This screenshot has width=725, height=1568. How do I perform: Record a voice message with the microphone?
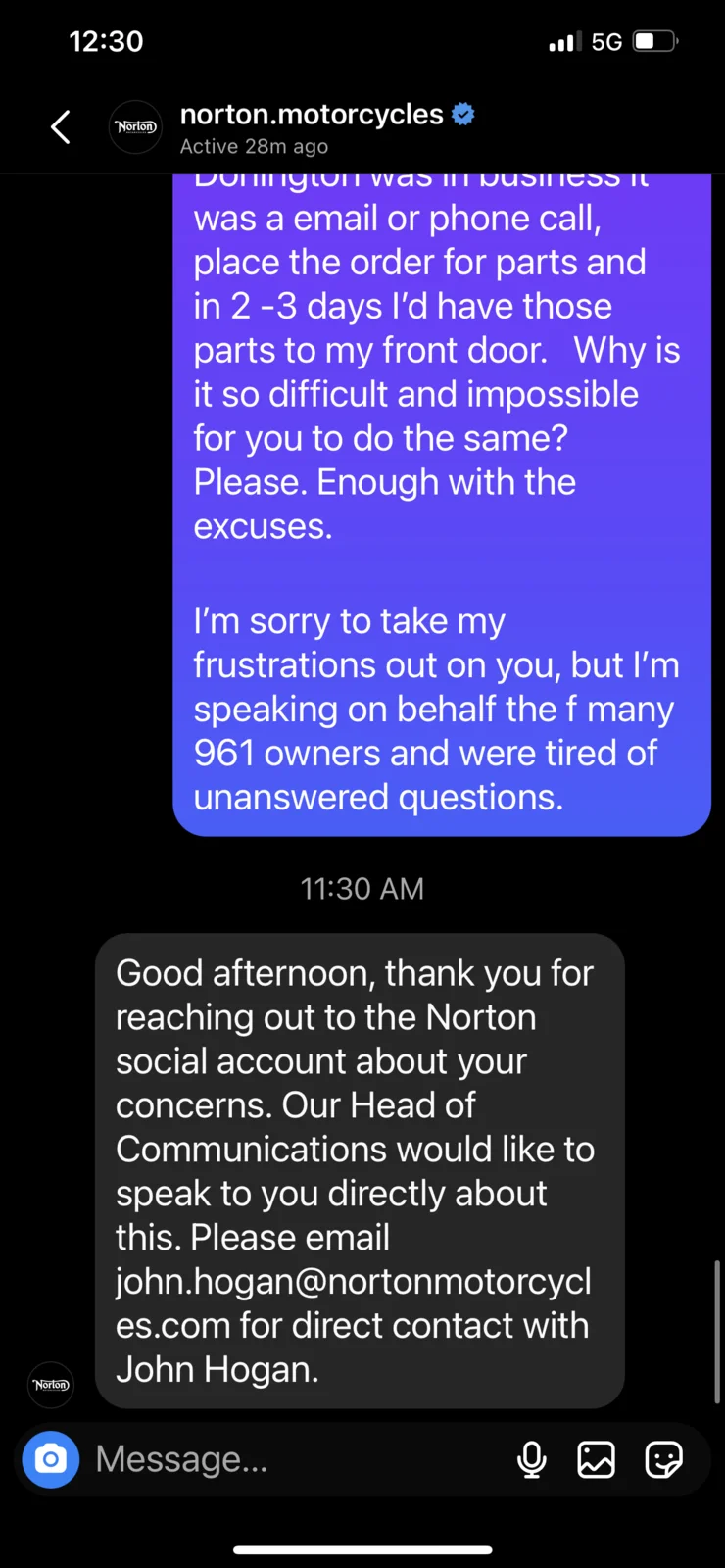click(x=532, y=1459)
